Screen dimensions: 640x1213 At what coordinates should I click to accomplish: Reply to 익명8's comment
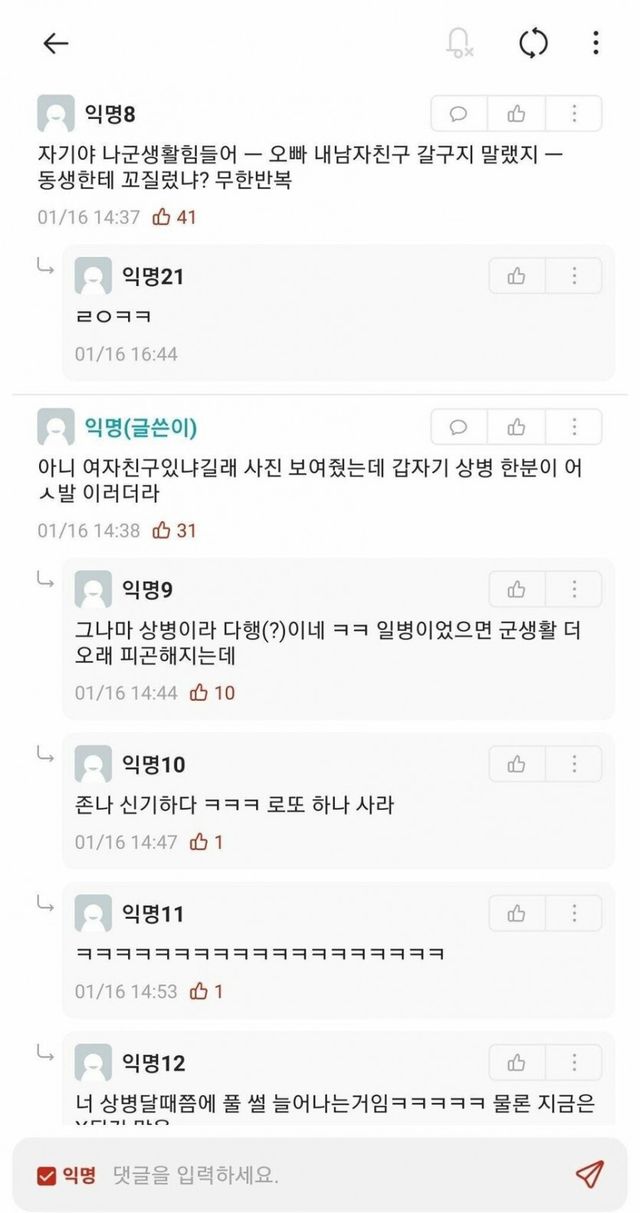tap(459, 114)
